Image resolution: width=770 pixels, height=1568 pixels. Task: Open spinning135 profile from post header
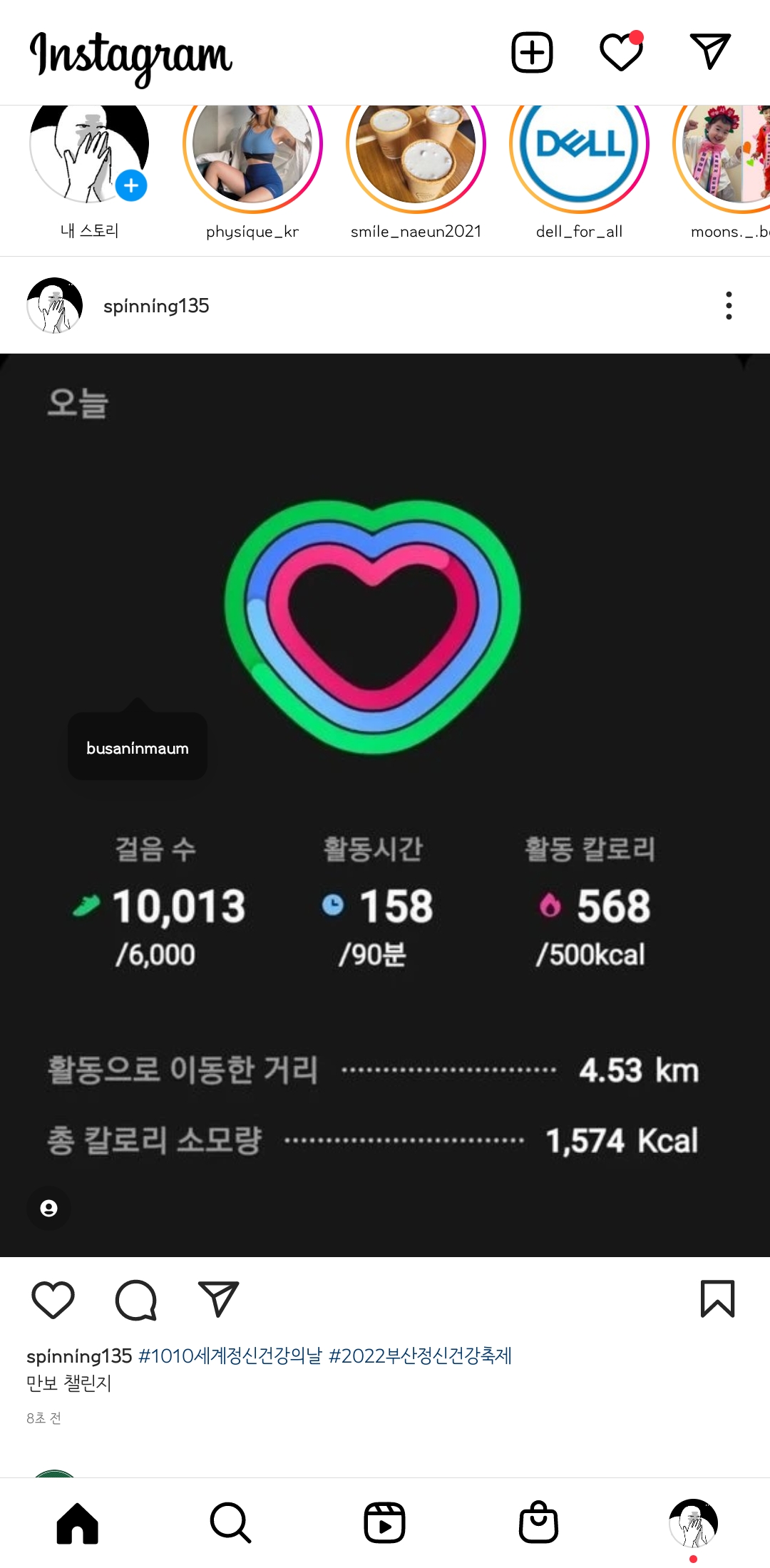coord(156,306)
